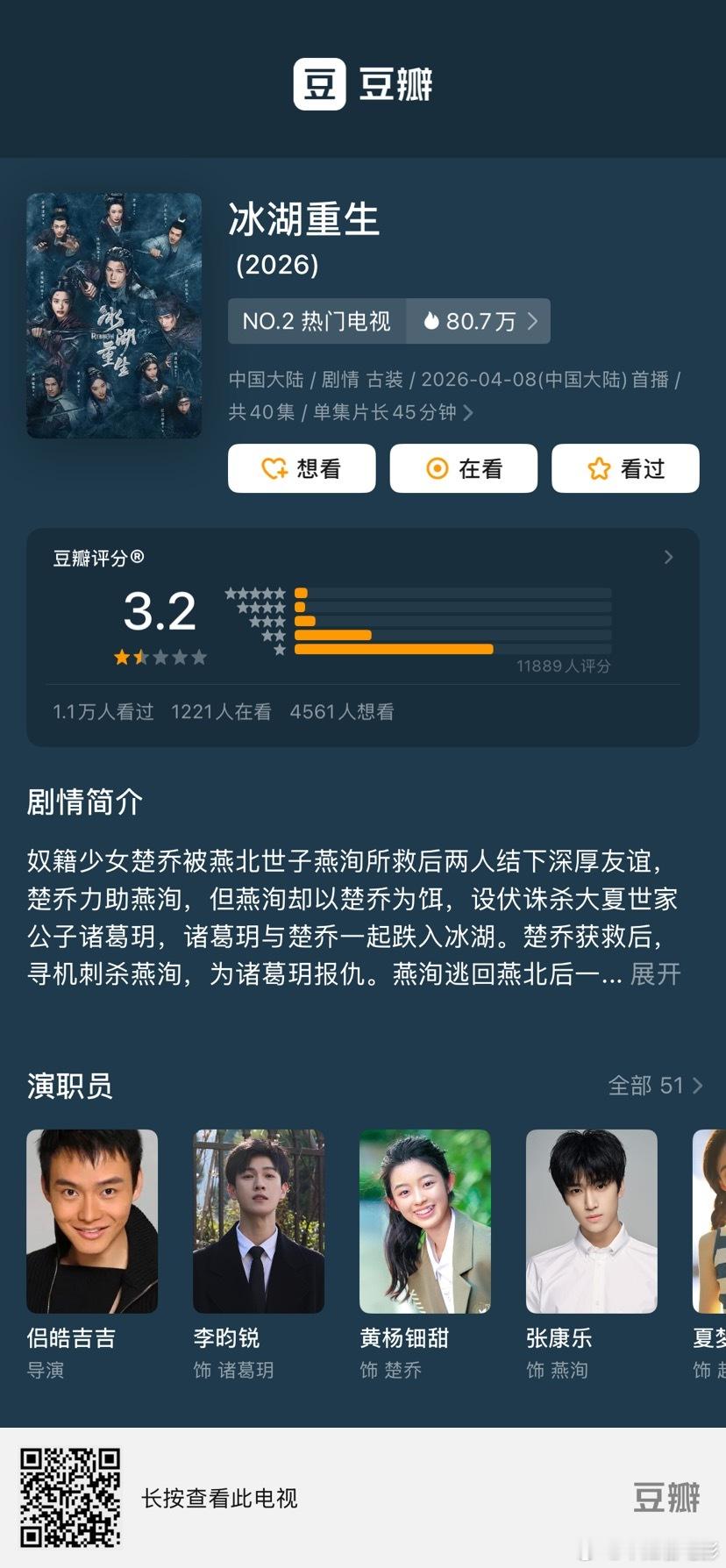Open director 侣皓吉吉's profile
This screenshot has height=1568, width=726.
[92, 1220]
